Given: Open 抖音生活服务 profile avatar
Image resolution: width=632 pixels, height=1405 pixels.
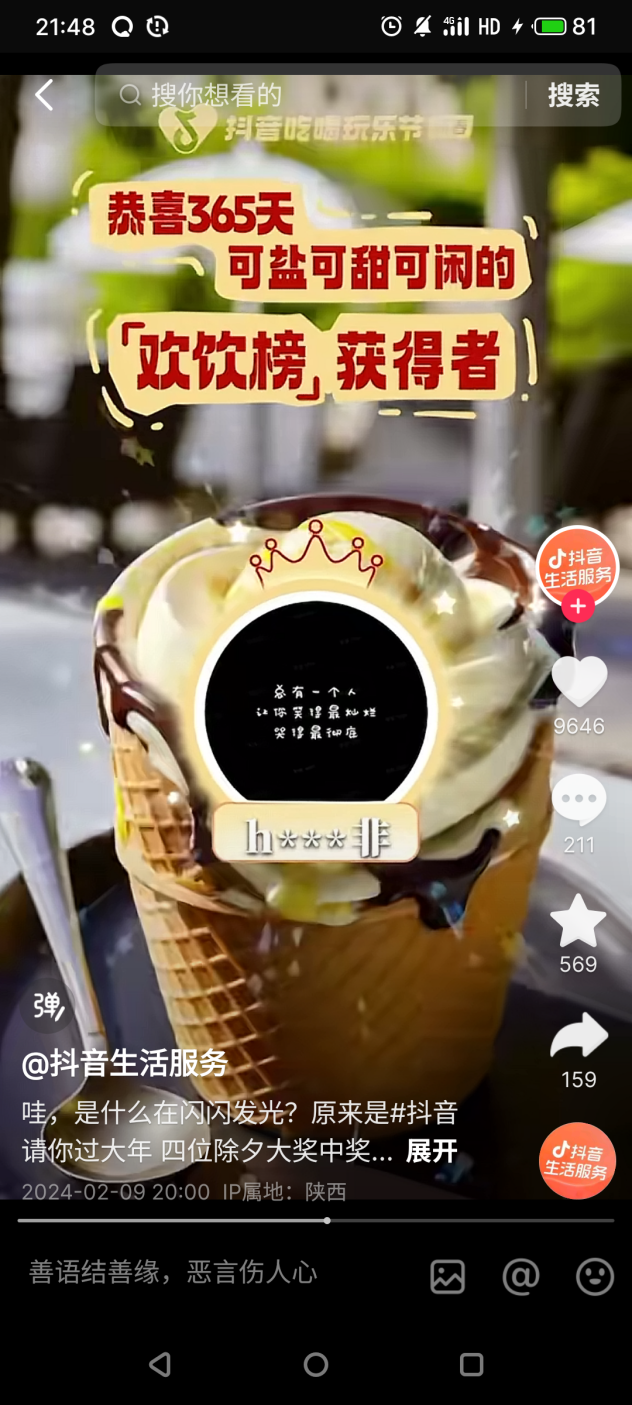Looking at the screenshot, I should tap(577, 564).
